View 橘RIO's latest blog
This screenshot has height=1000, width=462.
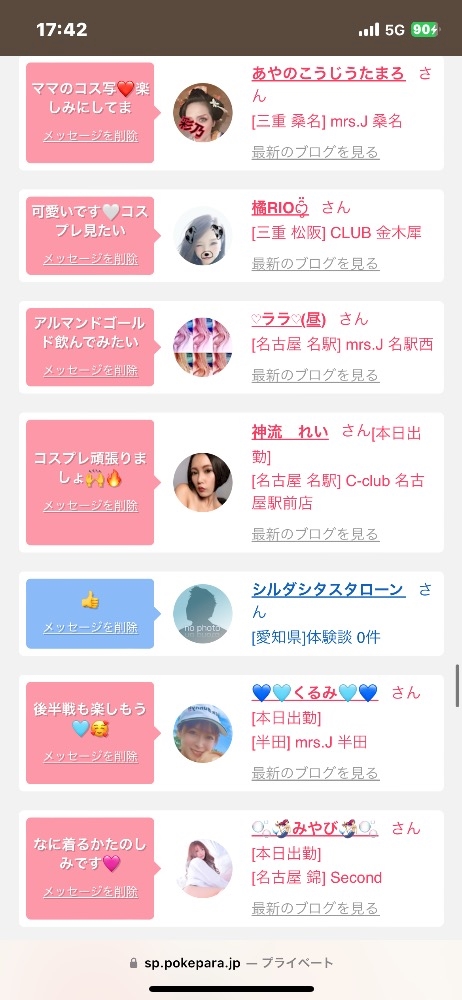pyautogui.click(x=315, y=263)
